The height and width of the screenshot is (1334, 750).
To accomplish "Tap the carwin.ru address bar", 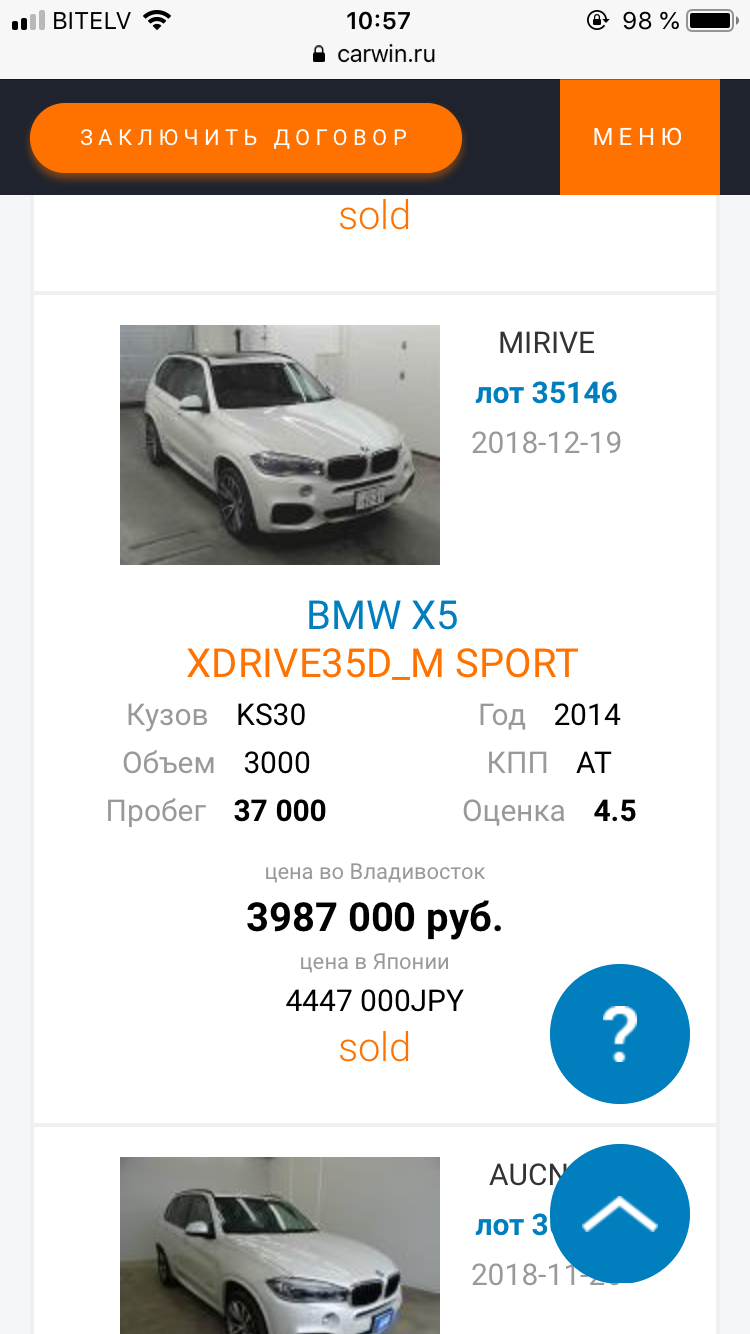I will click(375, 54).
